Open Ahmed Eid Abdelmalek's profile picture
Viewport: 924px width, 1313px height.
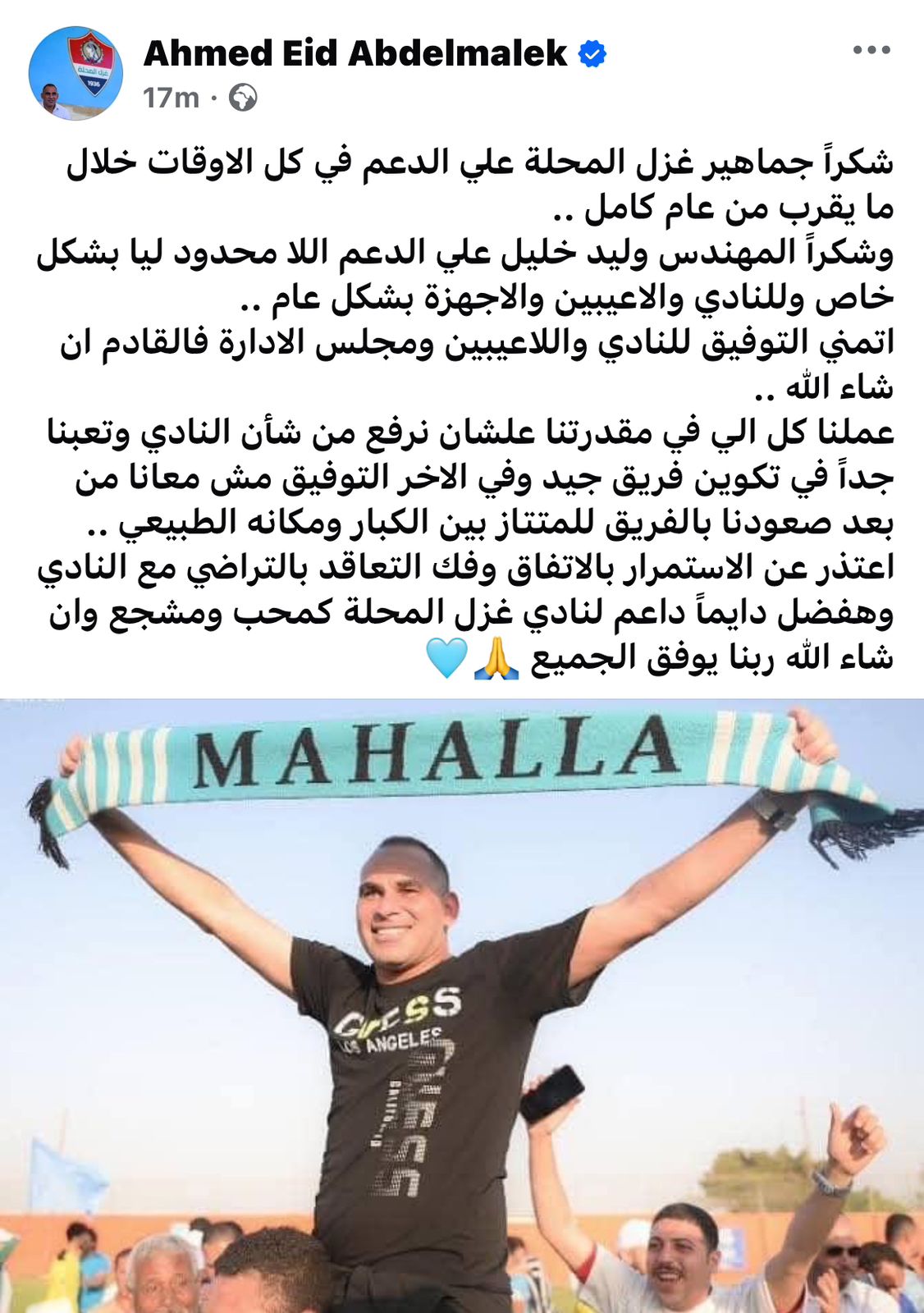[75, 73]
